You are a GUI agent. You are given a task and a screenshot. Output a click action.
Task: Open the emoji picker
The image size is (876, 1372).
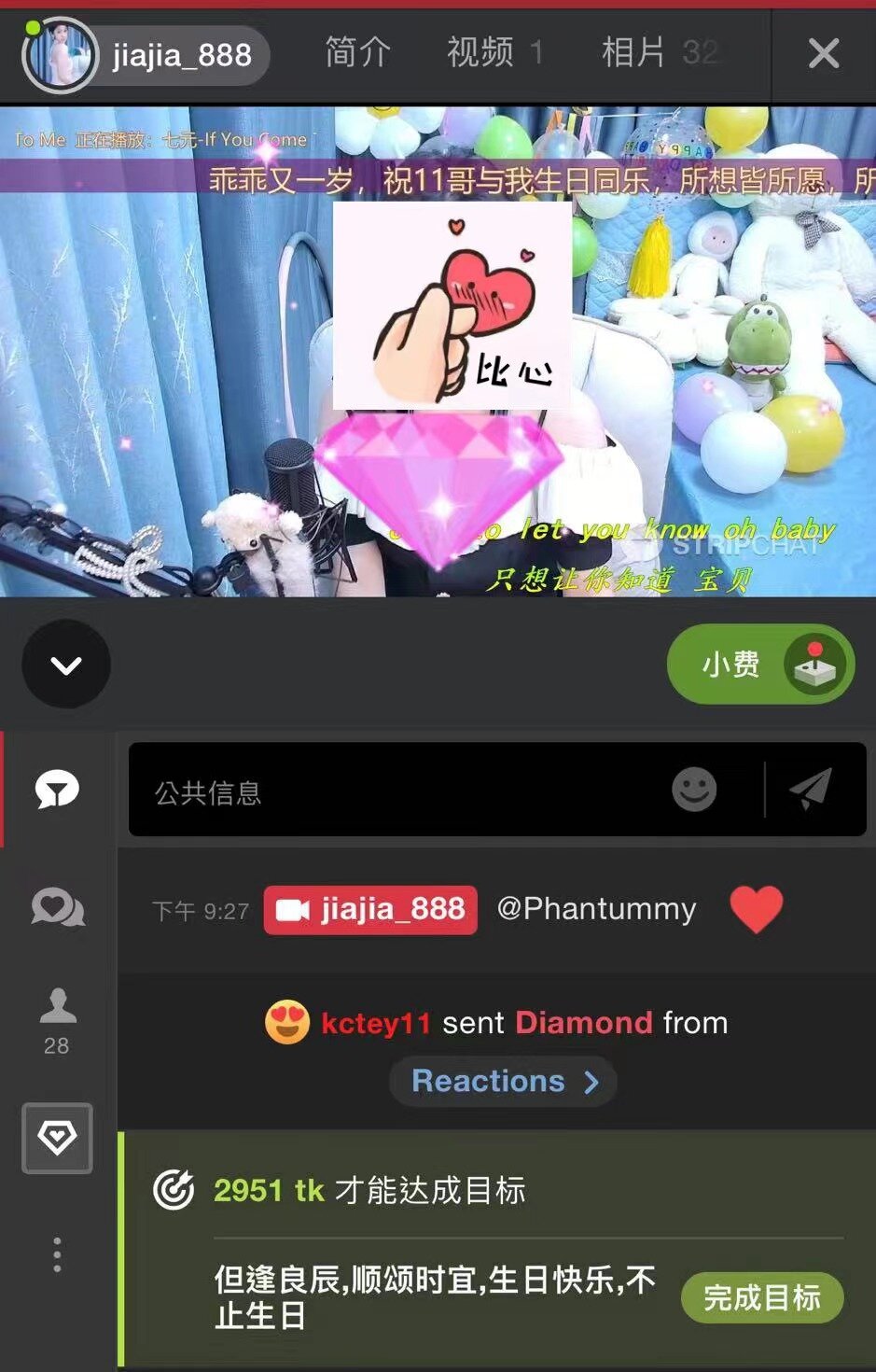tap(694, 790)
